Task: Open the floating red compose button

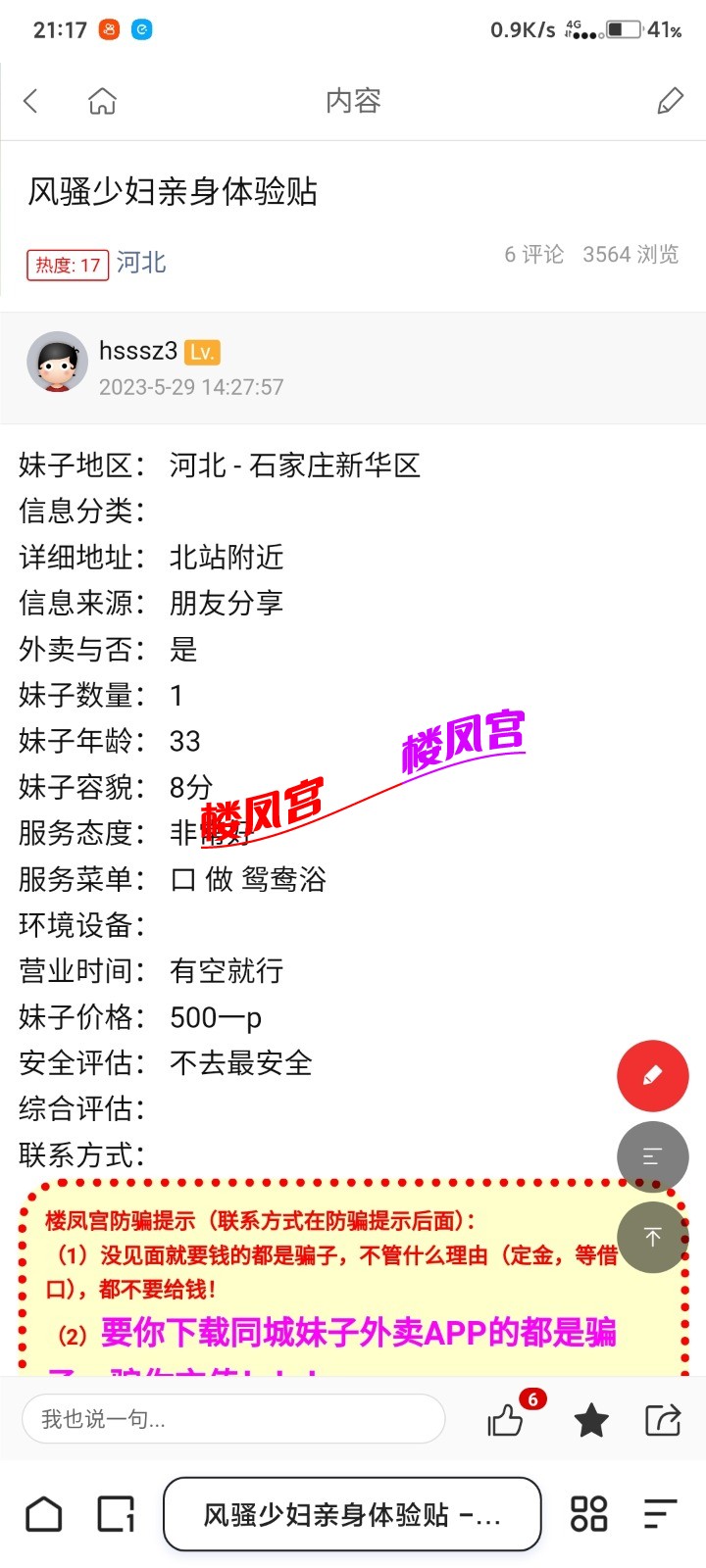Action: coord(653,1075)
